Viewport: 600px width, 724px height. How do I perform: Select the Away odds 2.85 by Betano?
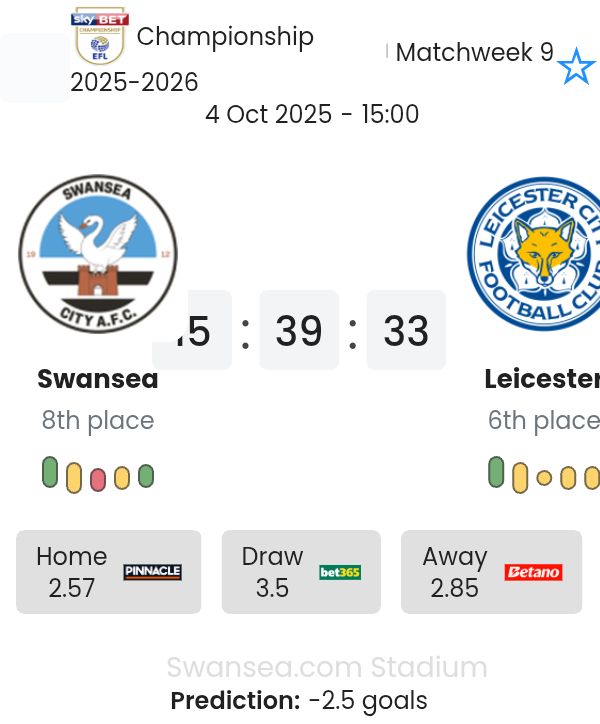pyautogui.click(x=491, y=572)
